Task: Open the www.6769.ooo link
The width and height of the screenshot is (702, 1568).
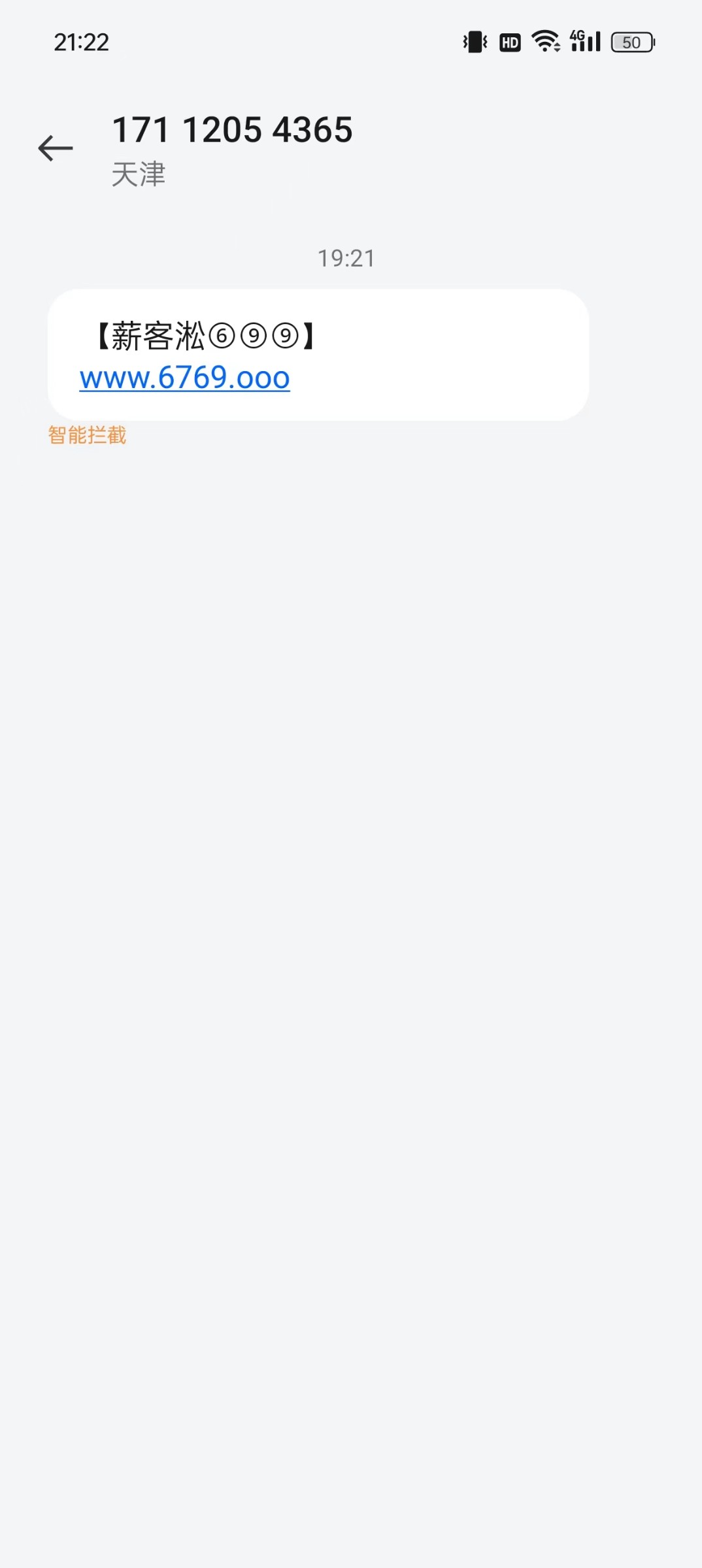Action: [185, 378]
